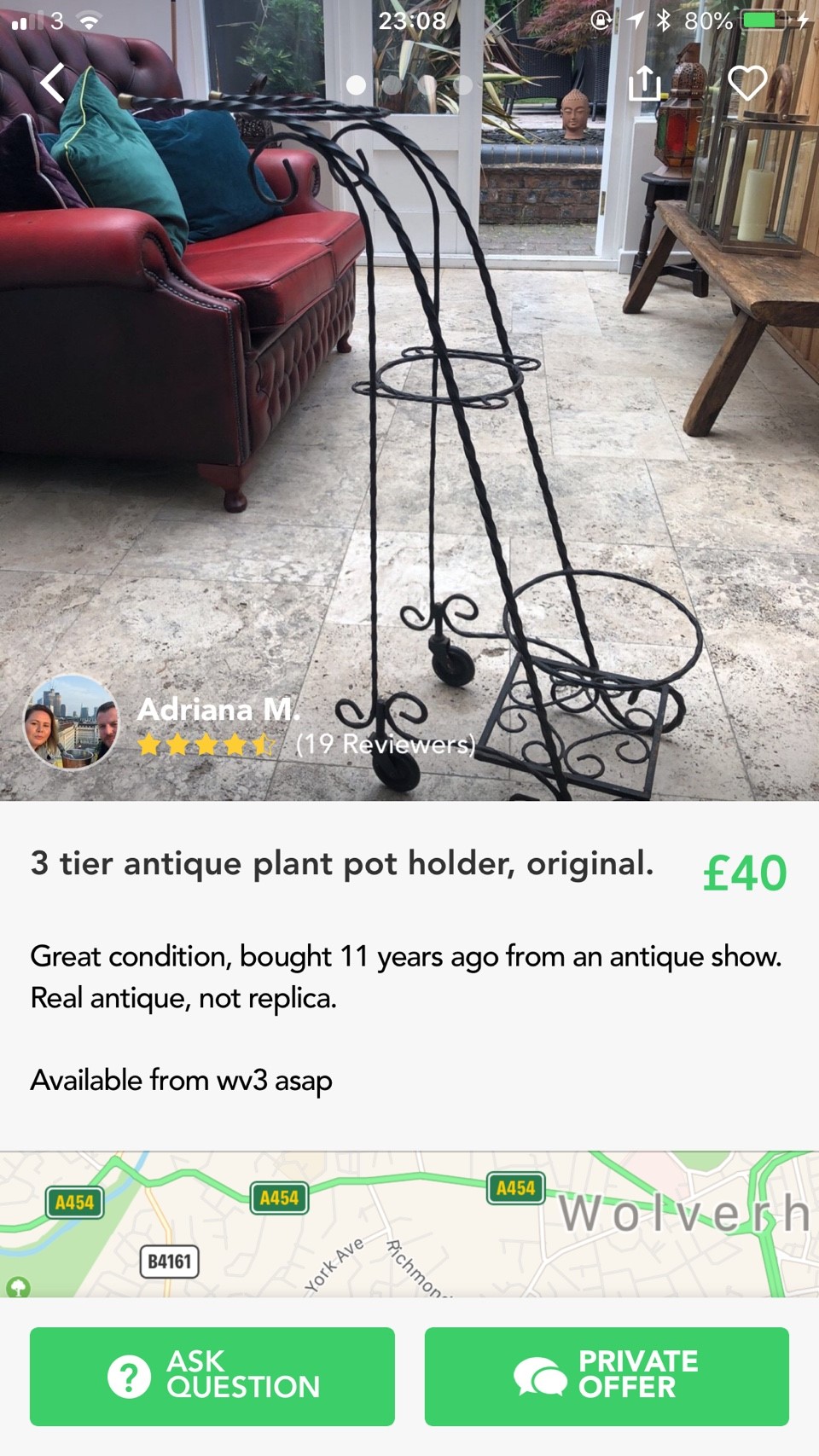
Task: Open seller Adriana M.'s profile
Action: pos(71,722)
